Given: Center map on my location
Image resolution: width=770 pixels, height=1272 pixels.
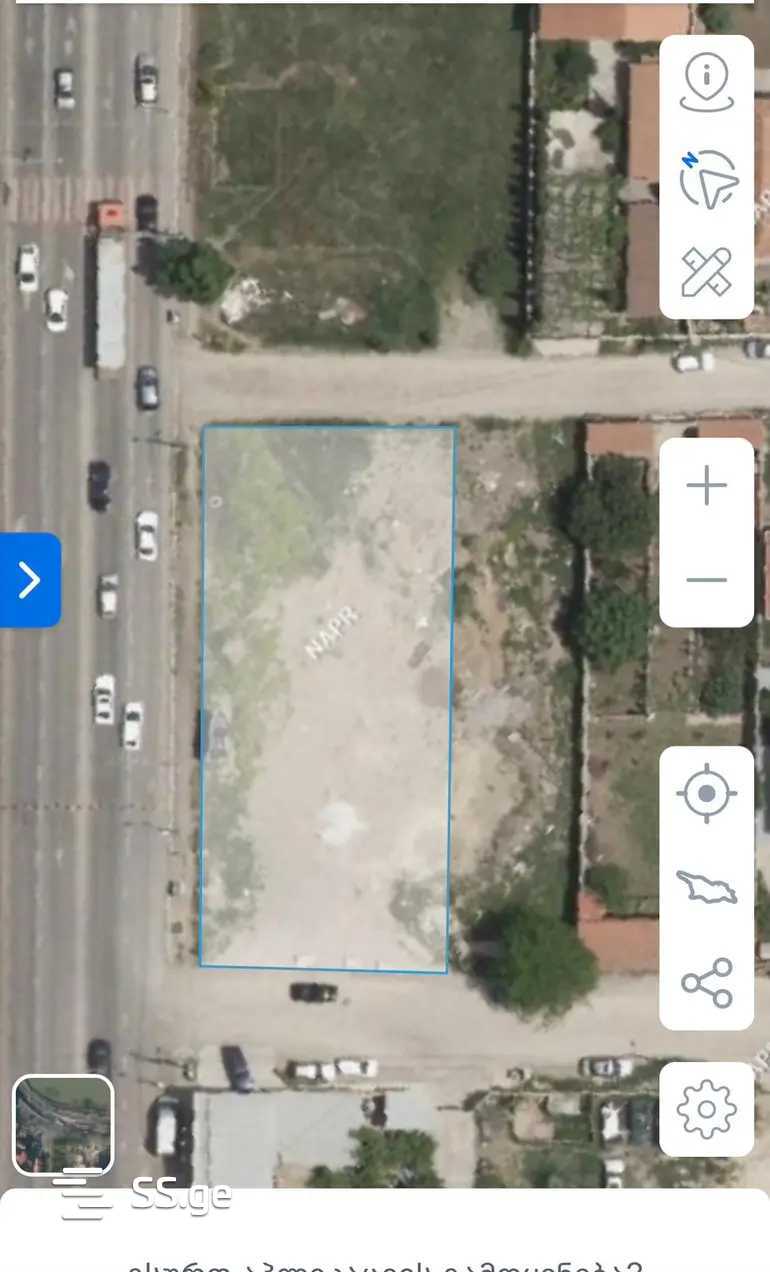Looking at the screenshot, I should tap(707, 794).
